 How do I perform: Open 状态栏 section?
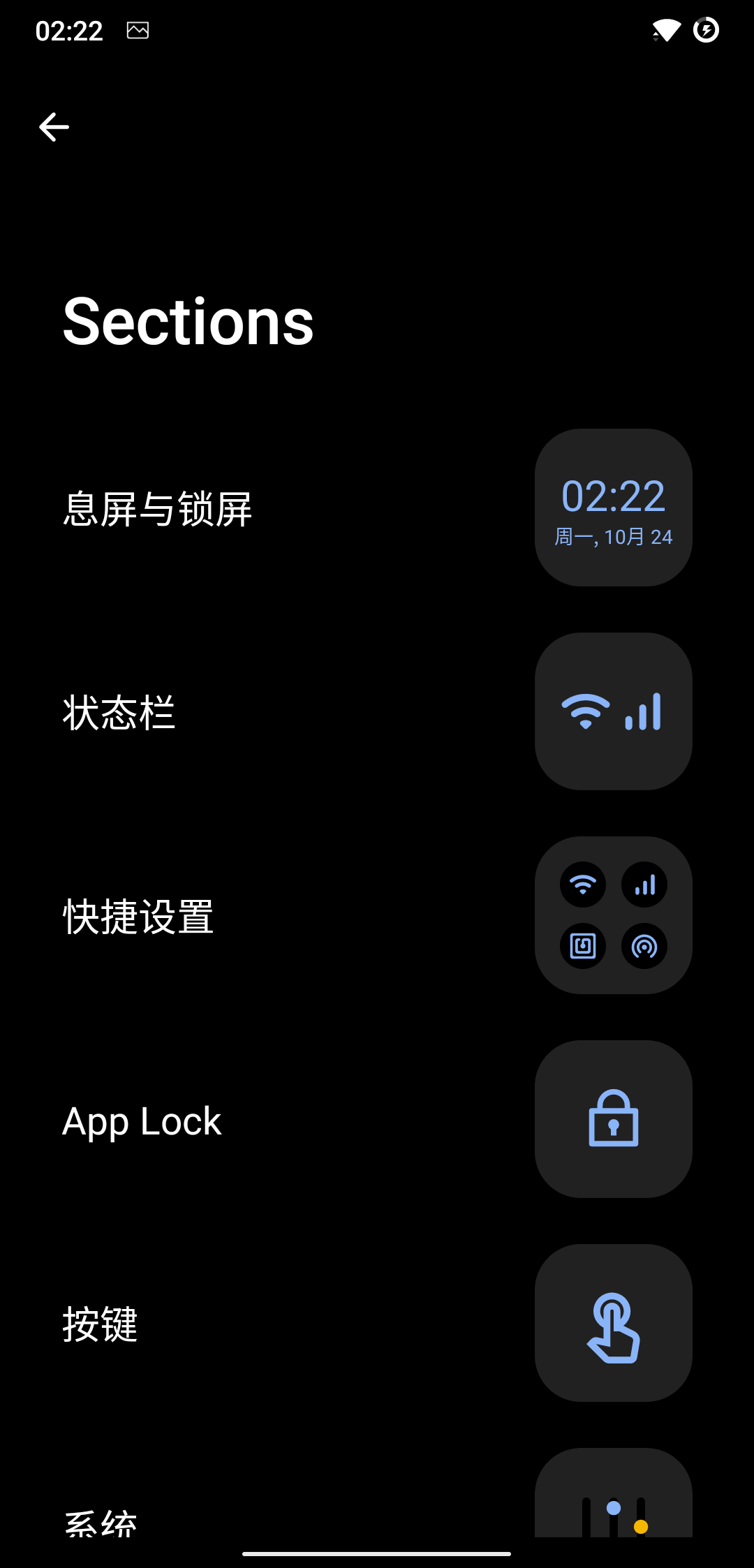[x=119, y=712]
